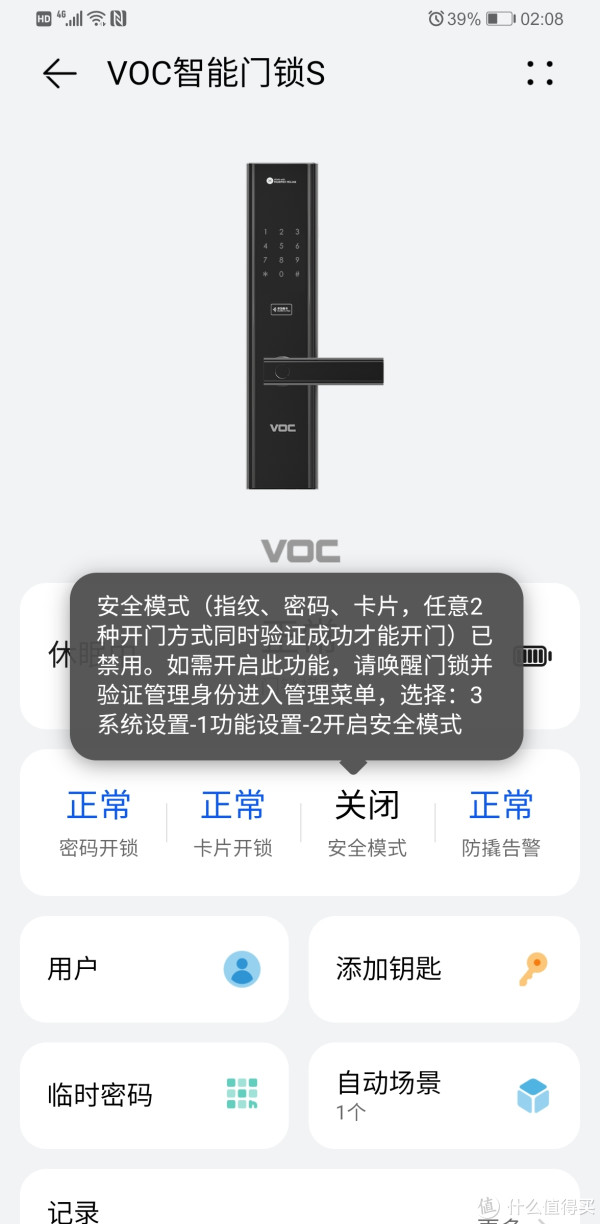Open the 自动场景 card

click(444, 1095)
